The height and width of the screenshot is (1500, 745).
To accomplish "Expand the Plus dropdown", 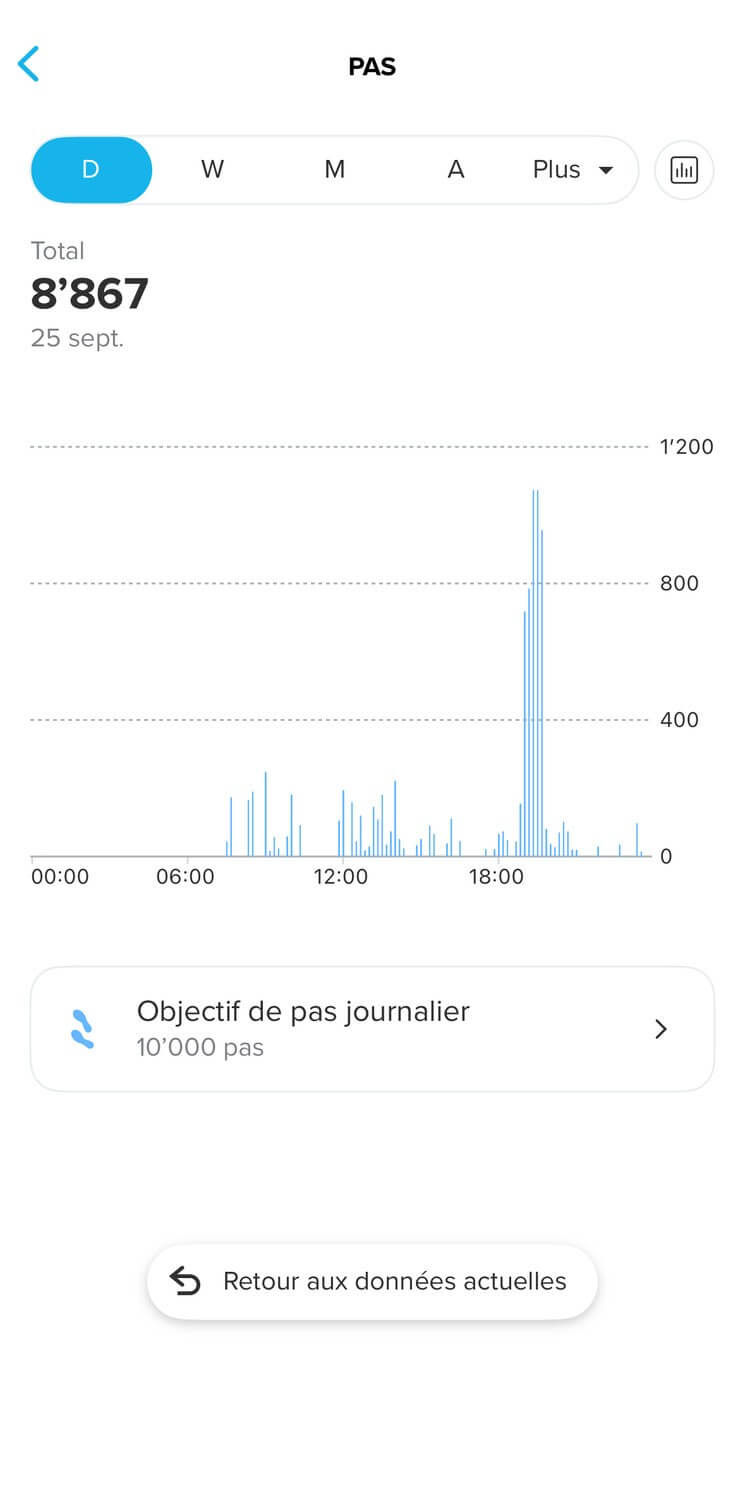I will (573, 170).
